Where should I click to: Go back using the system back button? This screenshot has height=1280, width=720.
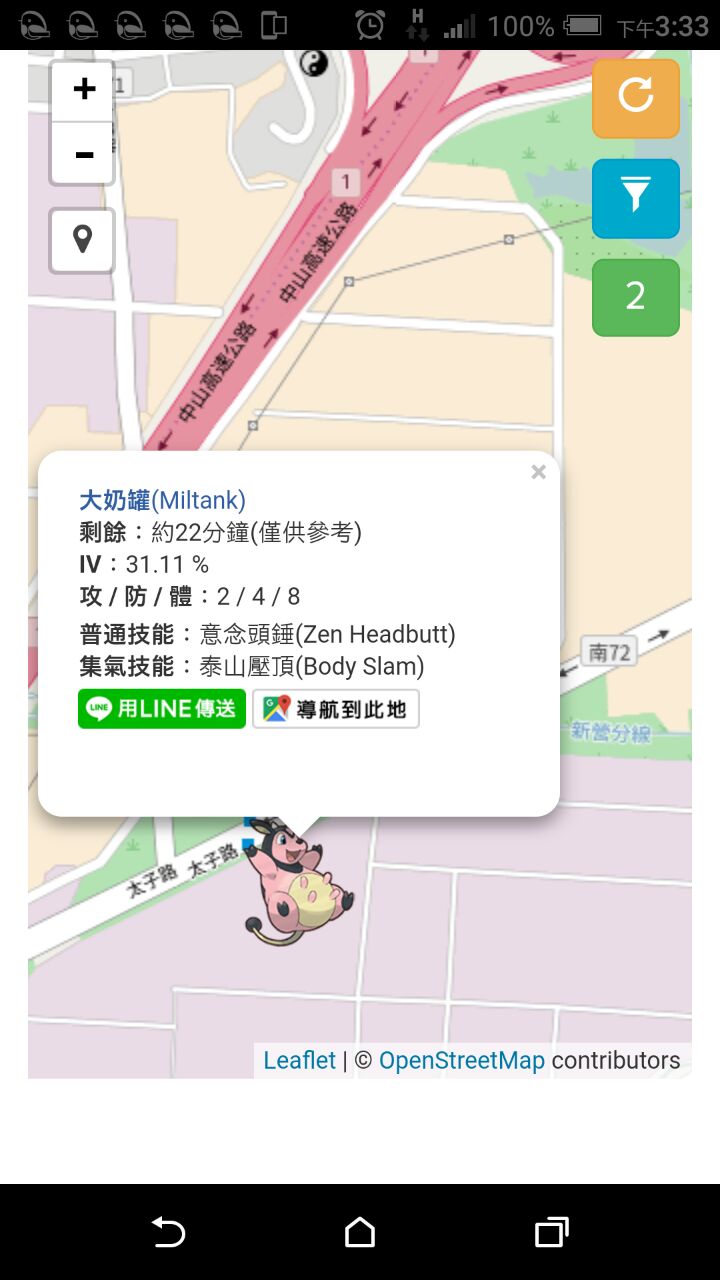click(168, 1232)
